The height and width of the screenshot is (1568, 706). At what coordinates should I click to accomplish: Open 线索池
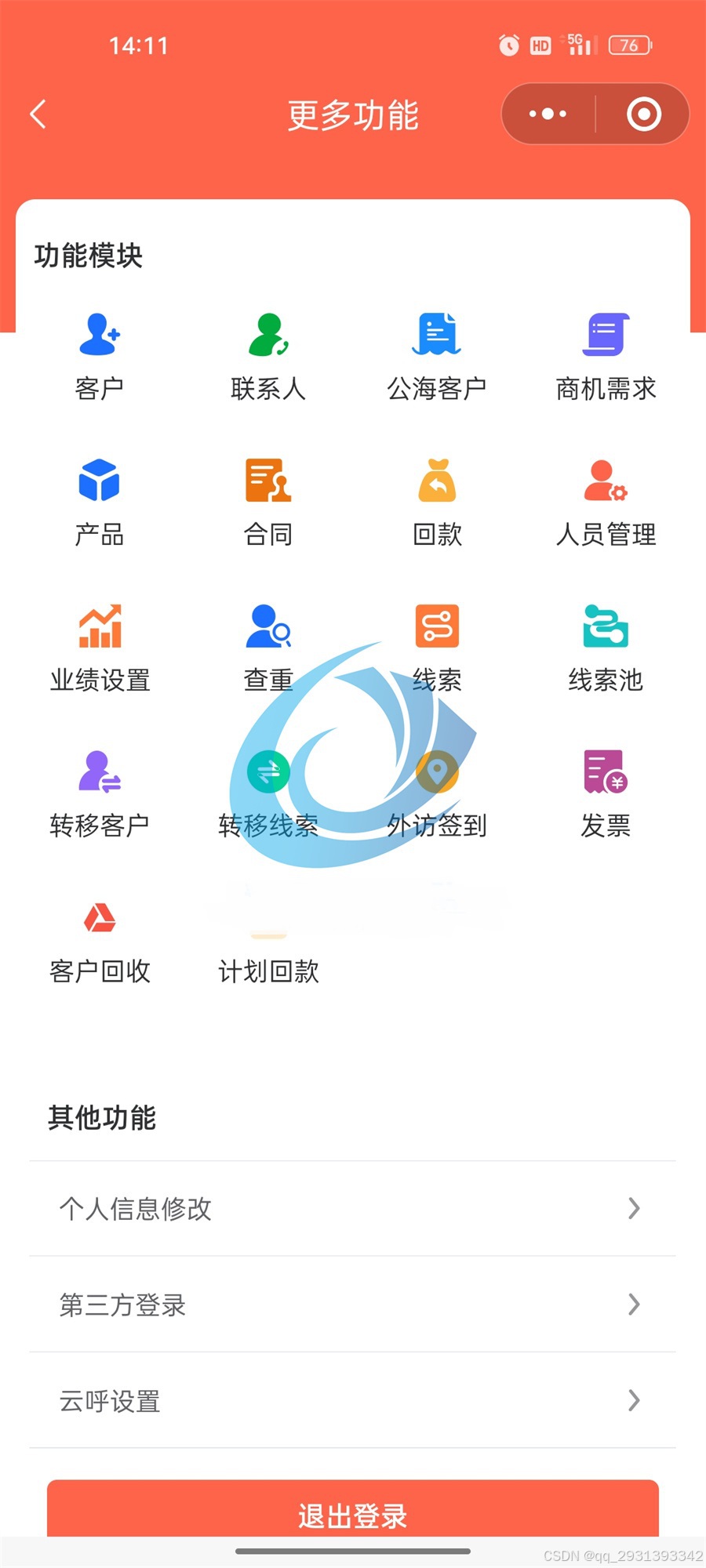click(606, 646)
